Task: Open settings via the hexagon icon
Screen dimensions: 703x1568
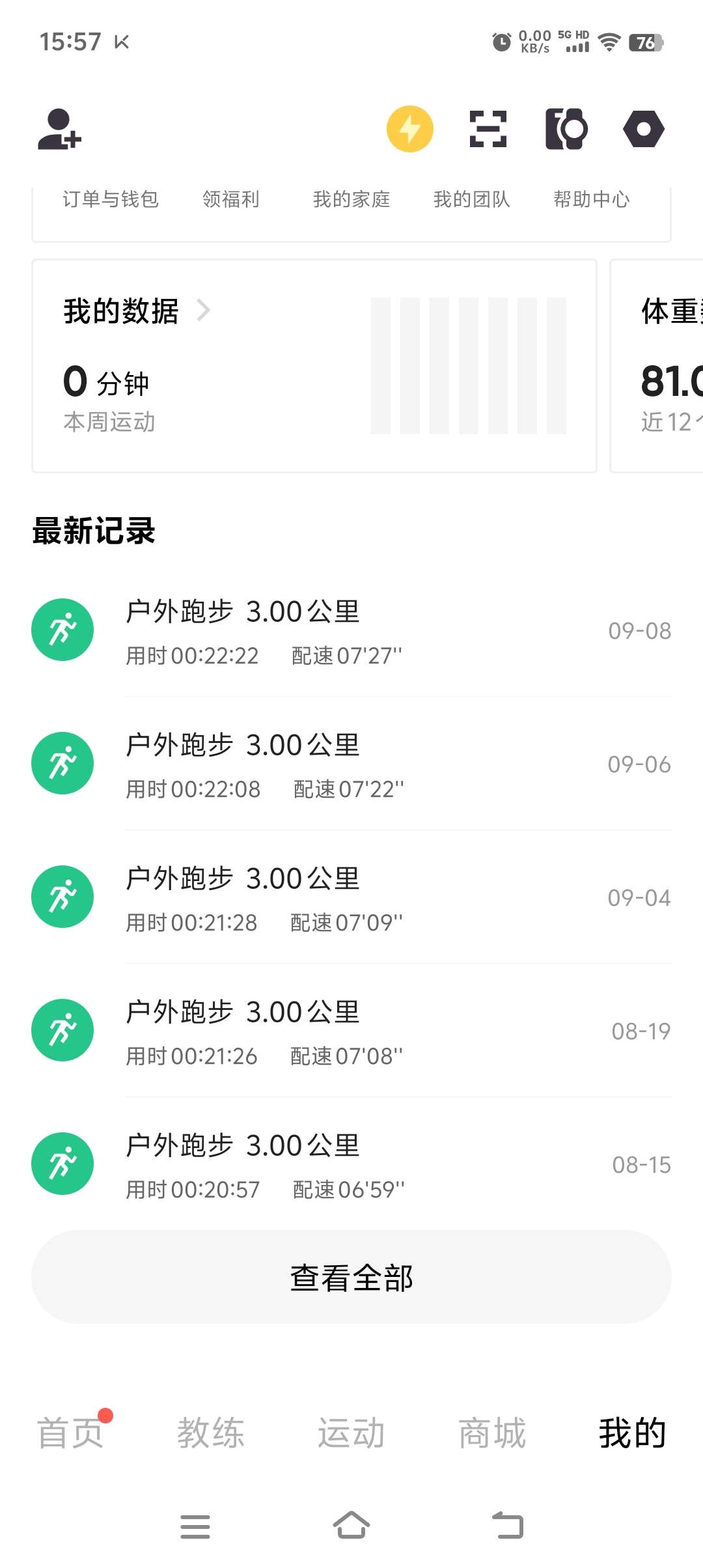Action: tap(644, 129)
